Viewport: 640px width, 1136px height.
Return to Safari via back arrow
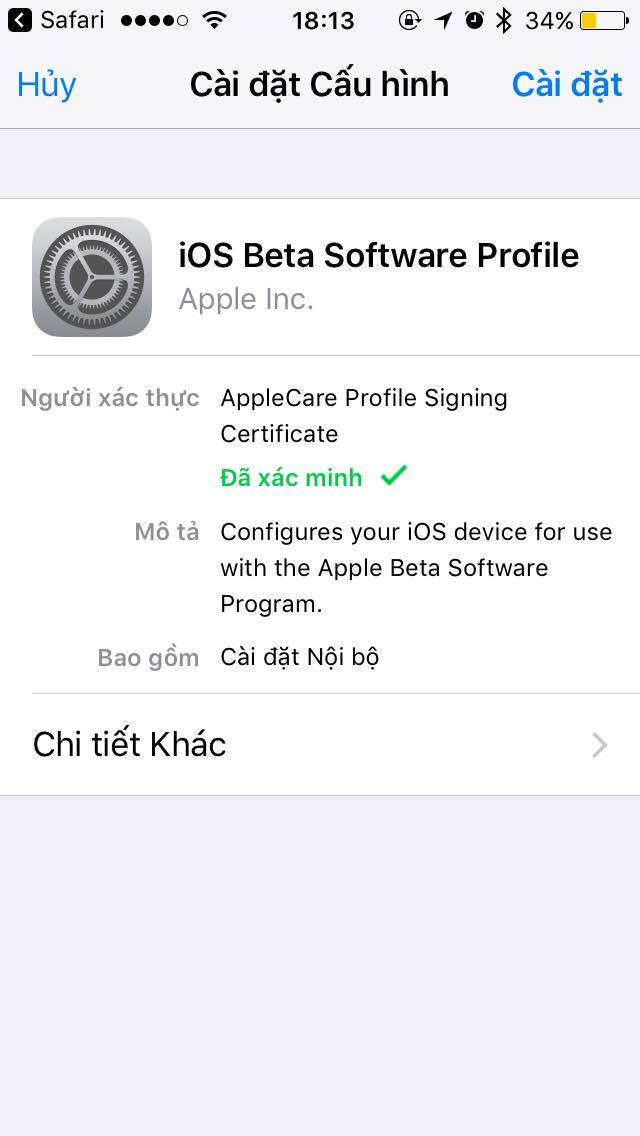tap(20, 20)
